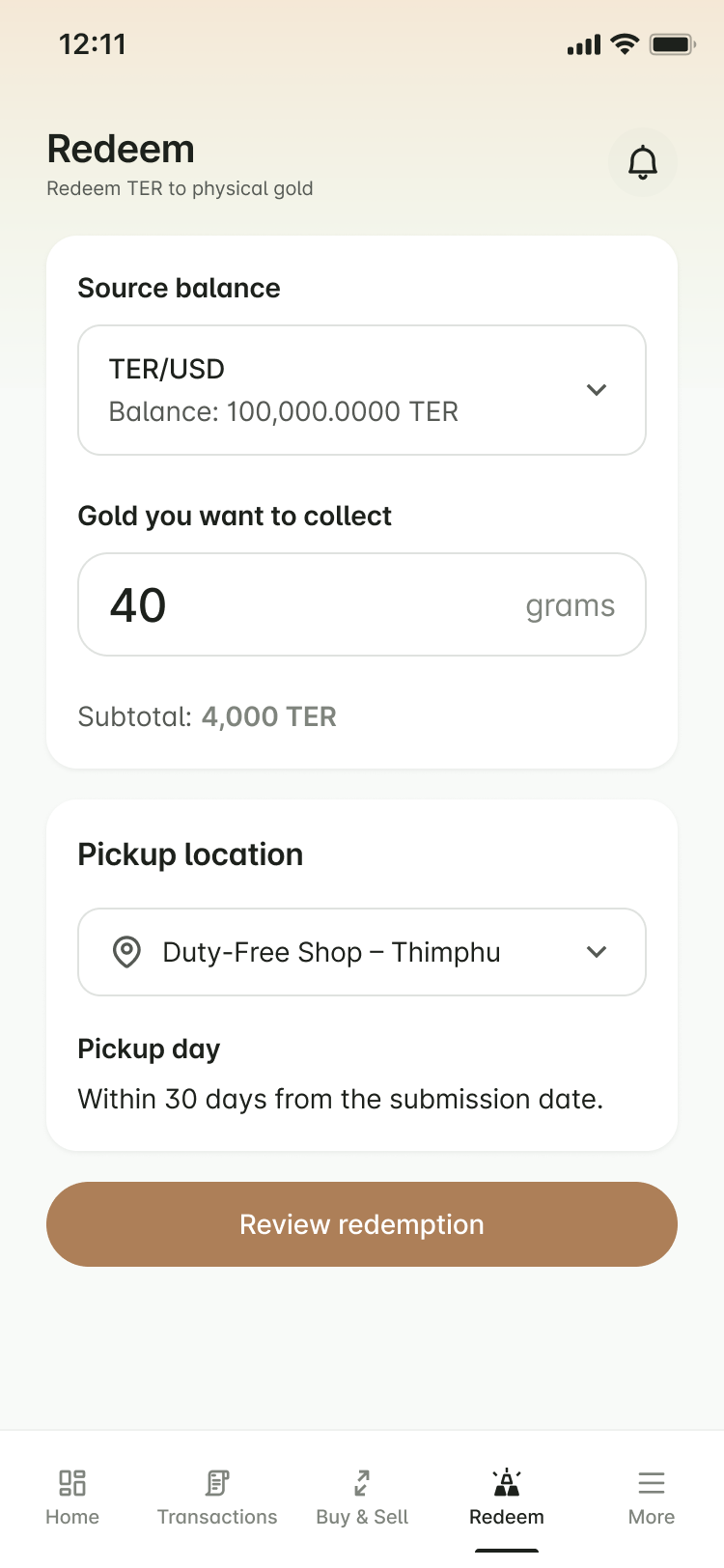
Task: Select the Transactions receipt icon
Action: pyautogui.click(x=216, y=1482)
